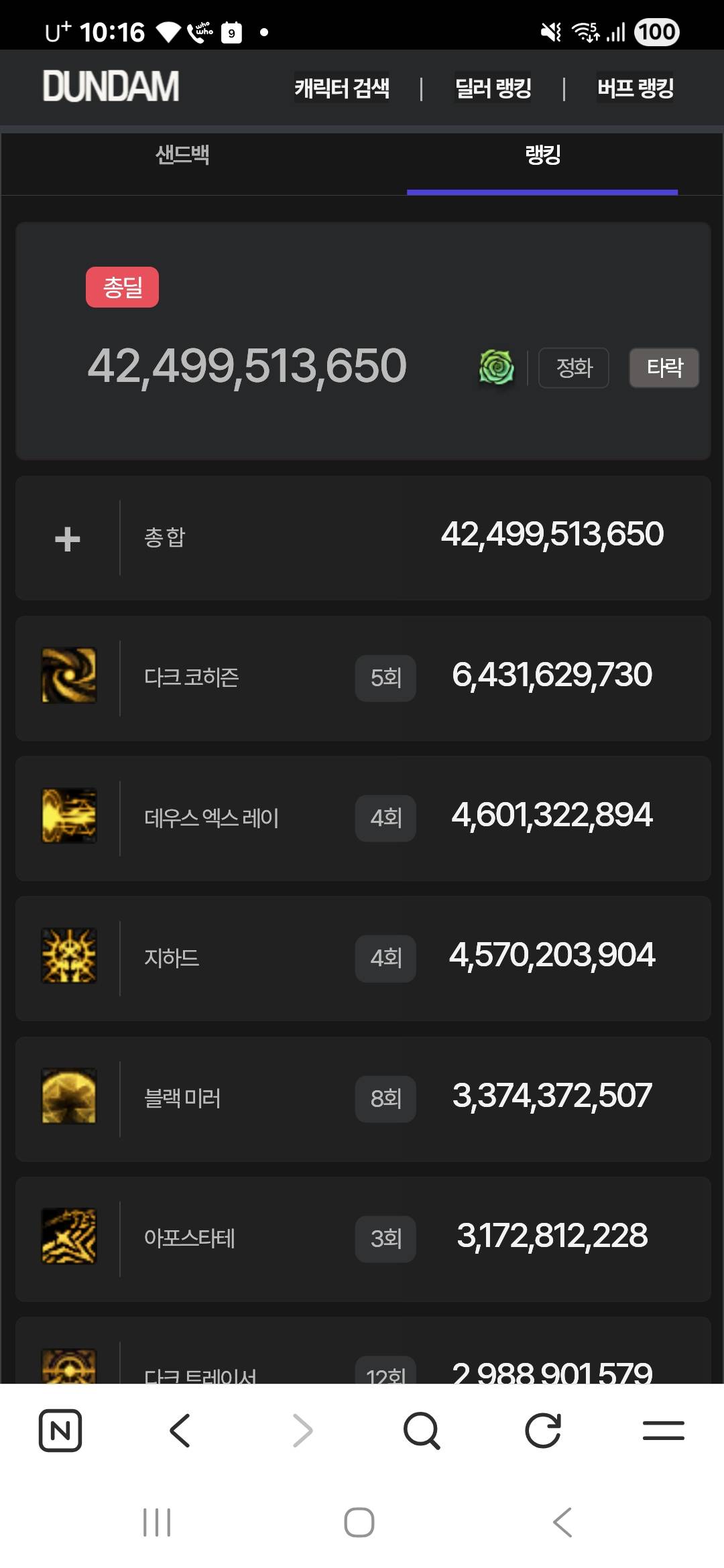Viewport: 724px width, 1568px height.
Task: Open the Naver home button
Action: point(60,1431)
